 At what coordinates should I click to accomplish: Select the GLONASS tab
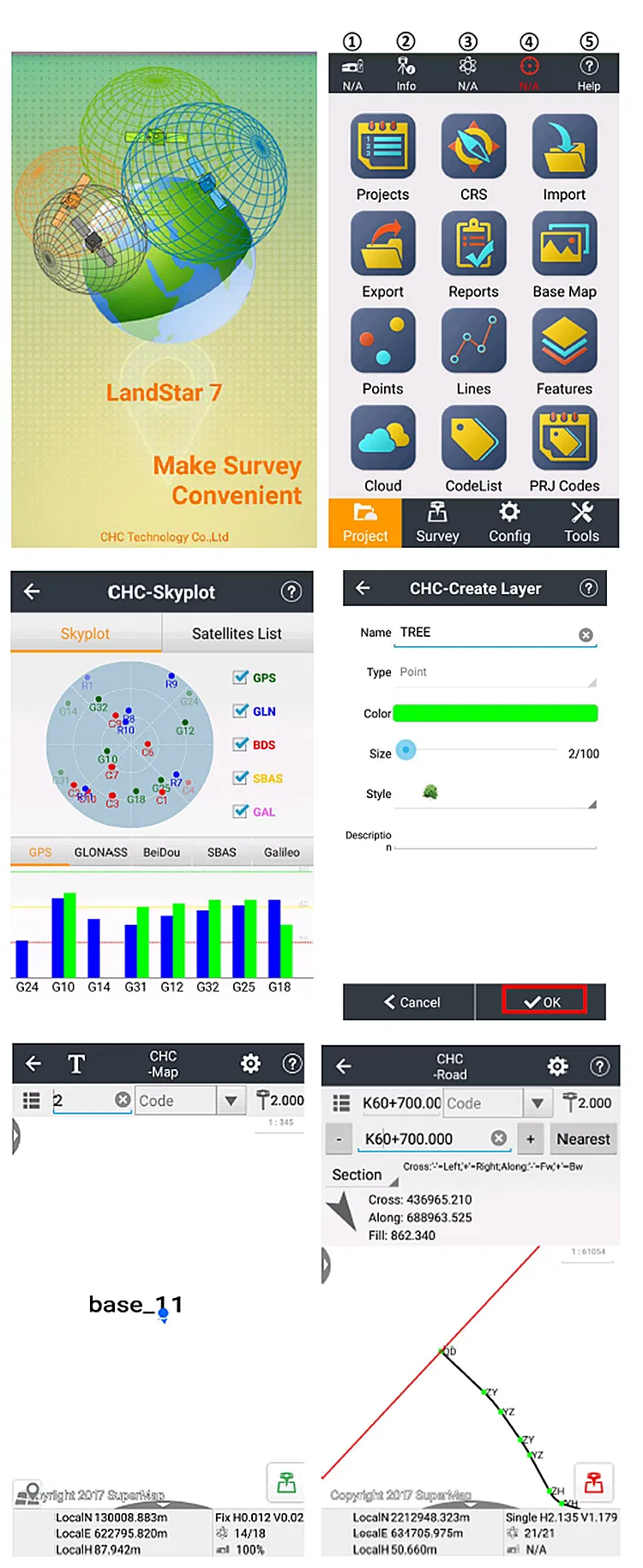100,852
